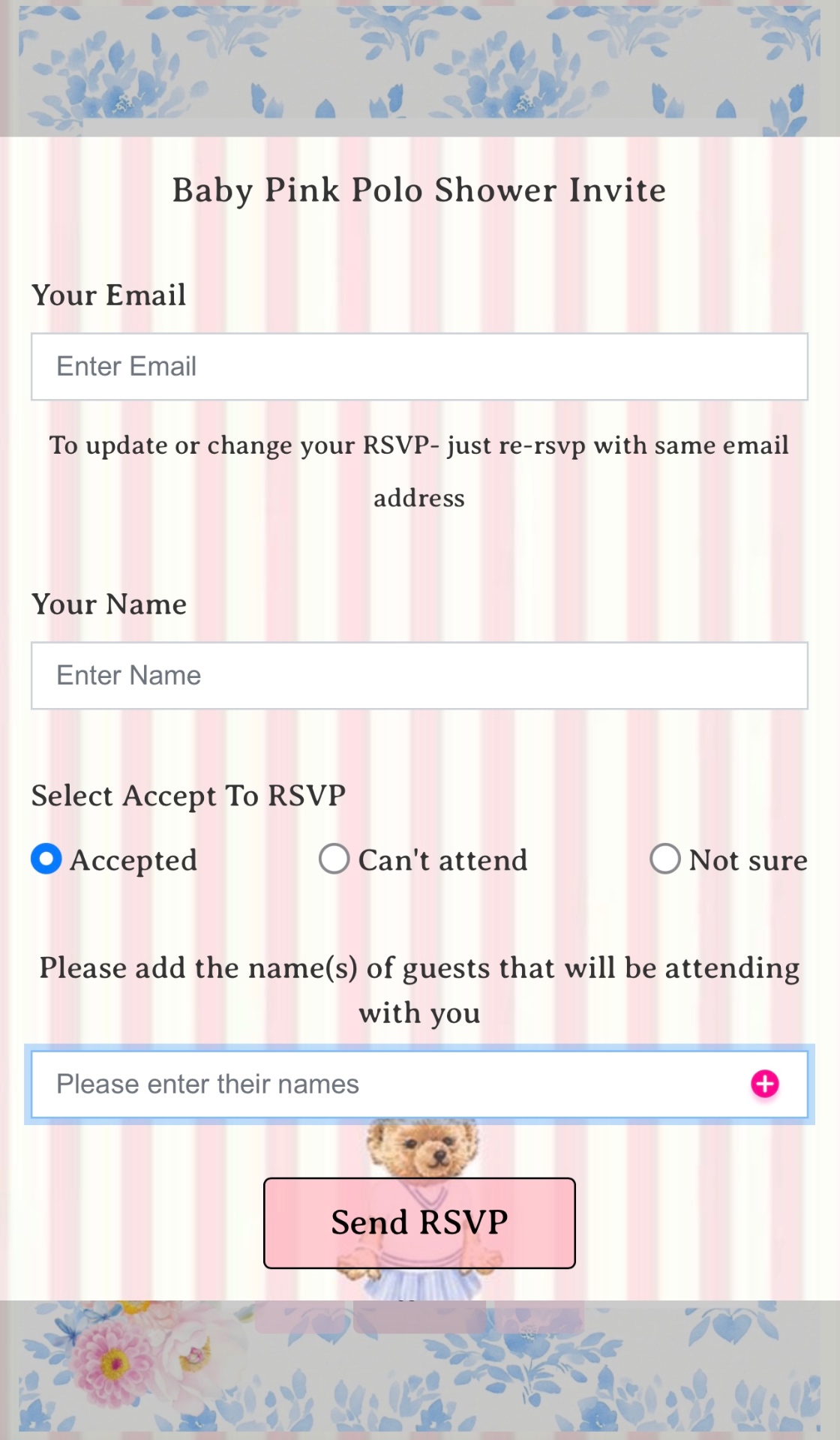
Task: Click the Send RSVP button
Action: 419,1222
